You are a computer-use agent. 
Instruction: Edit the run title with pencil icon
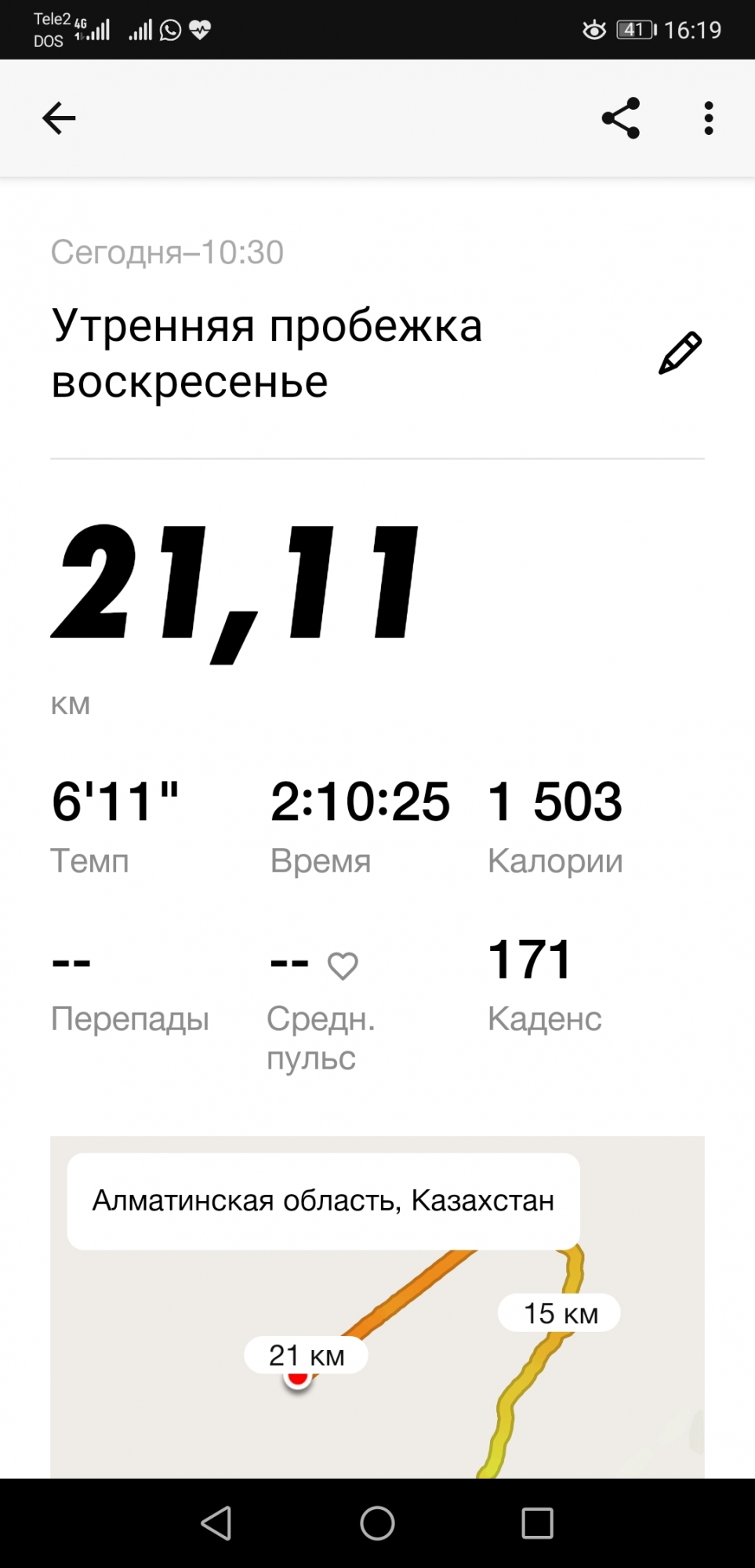click(680, 354)
